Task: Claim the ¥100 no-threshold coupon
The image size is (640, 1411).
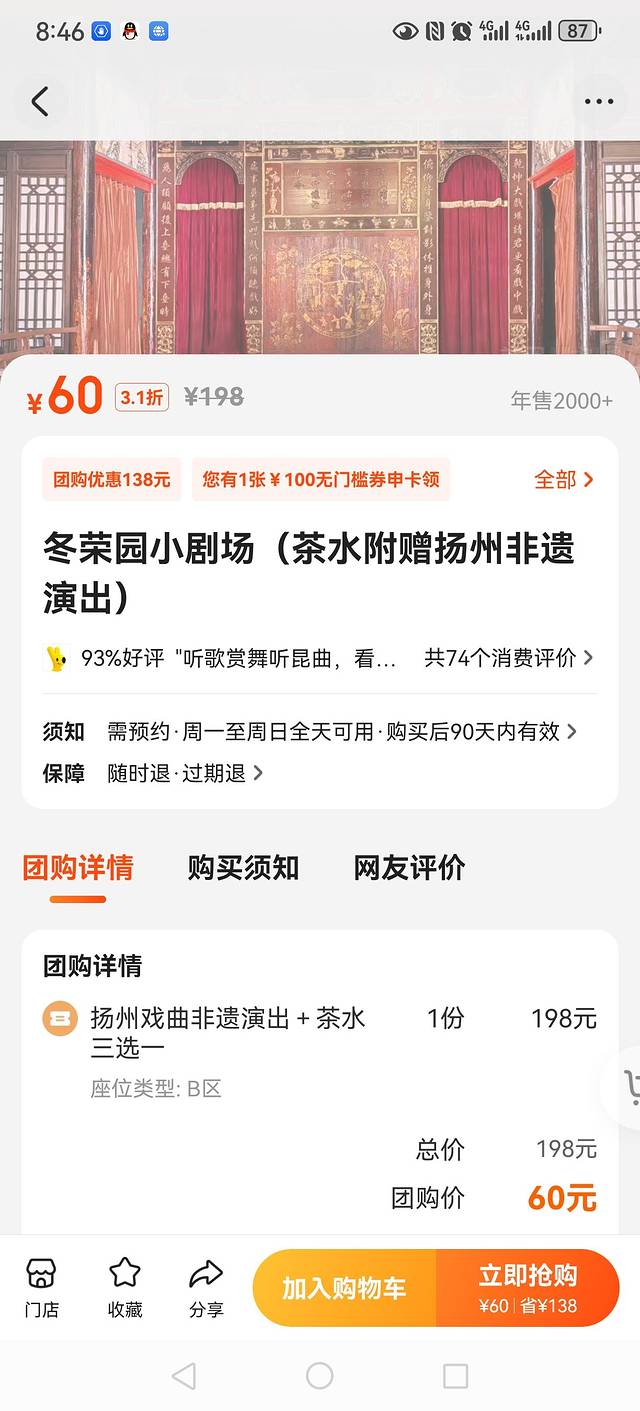Action: click(320, 479)
